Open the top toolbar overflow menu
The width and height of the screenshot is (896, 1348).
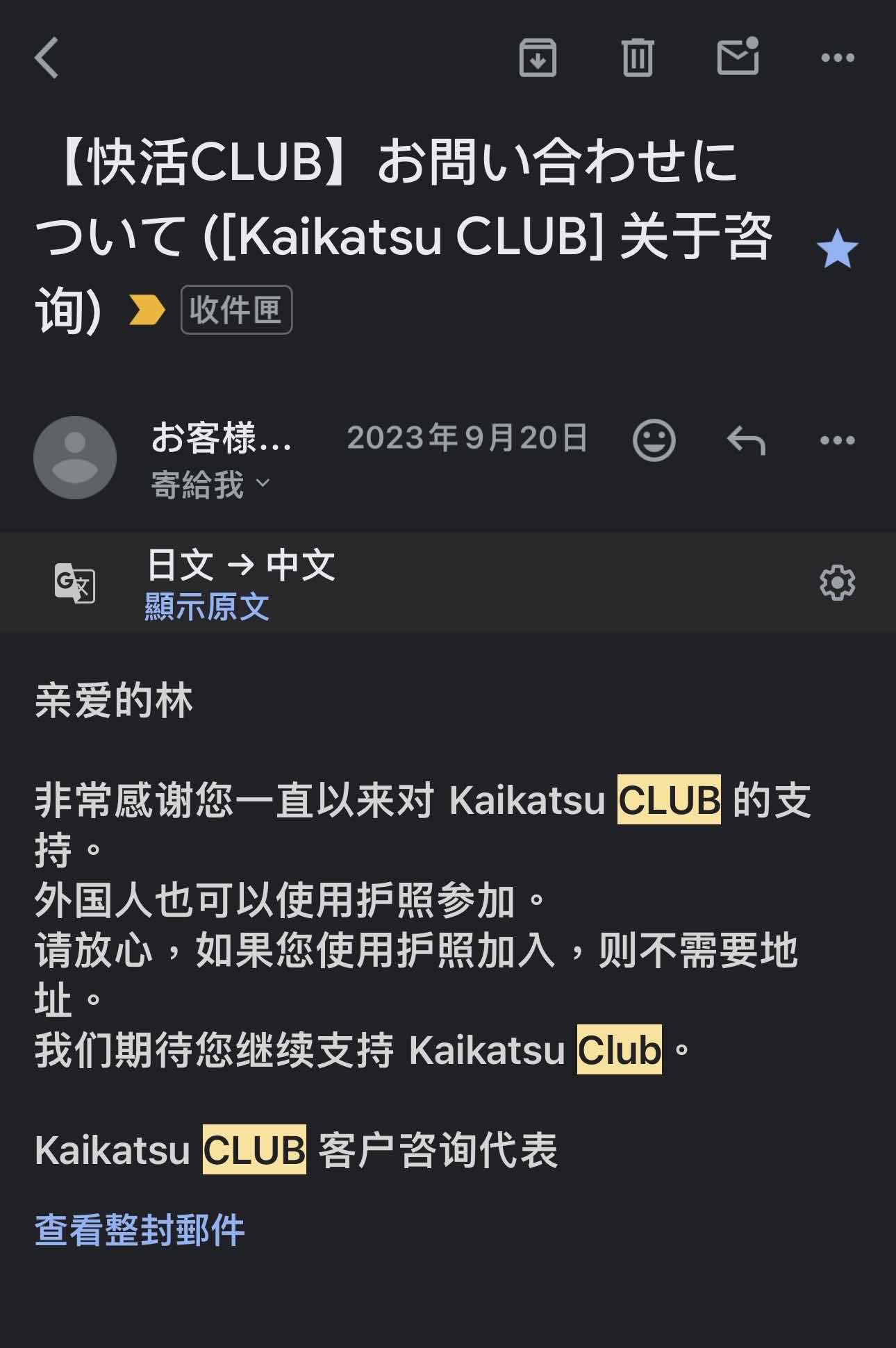tap(837, 58)
